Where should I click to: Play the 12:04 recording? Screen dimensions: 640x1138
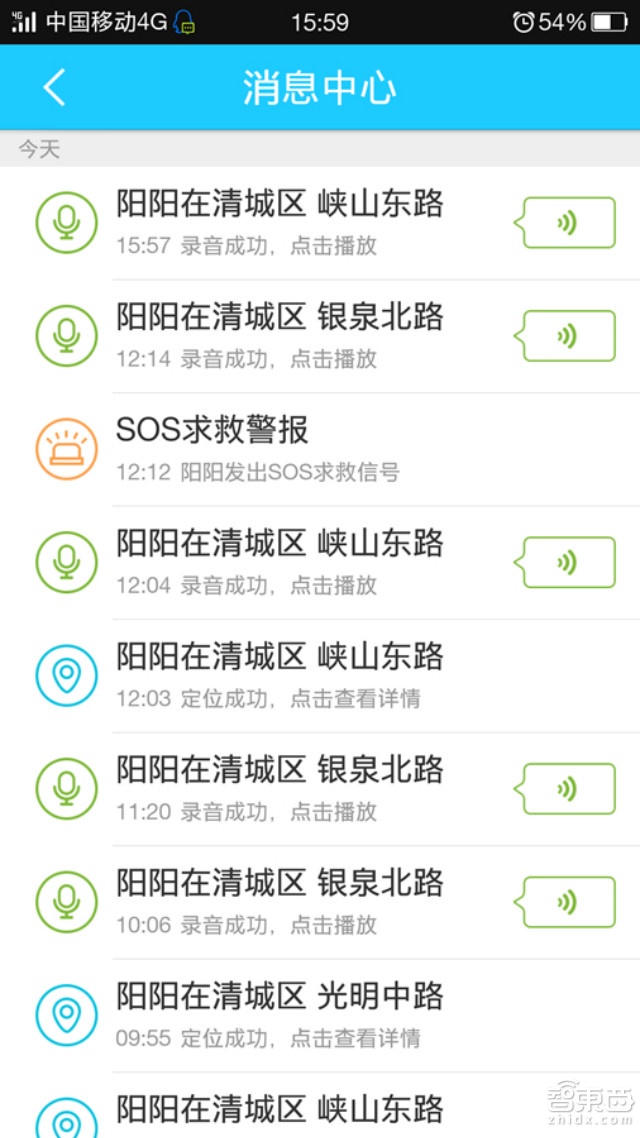tap(566, 562)
